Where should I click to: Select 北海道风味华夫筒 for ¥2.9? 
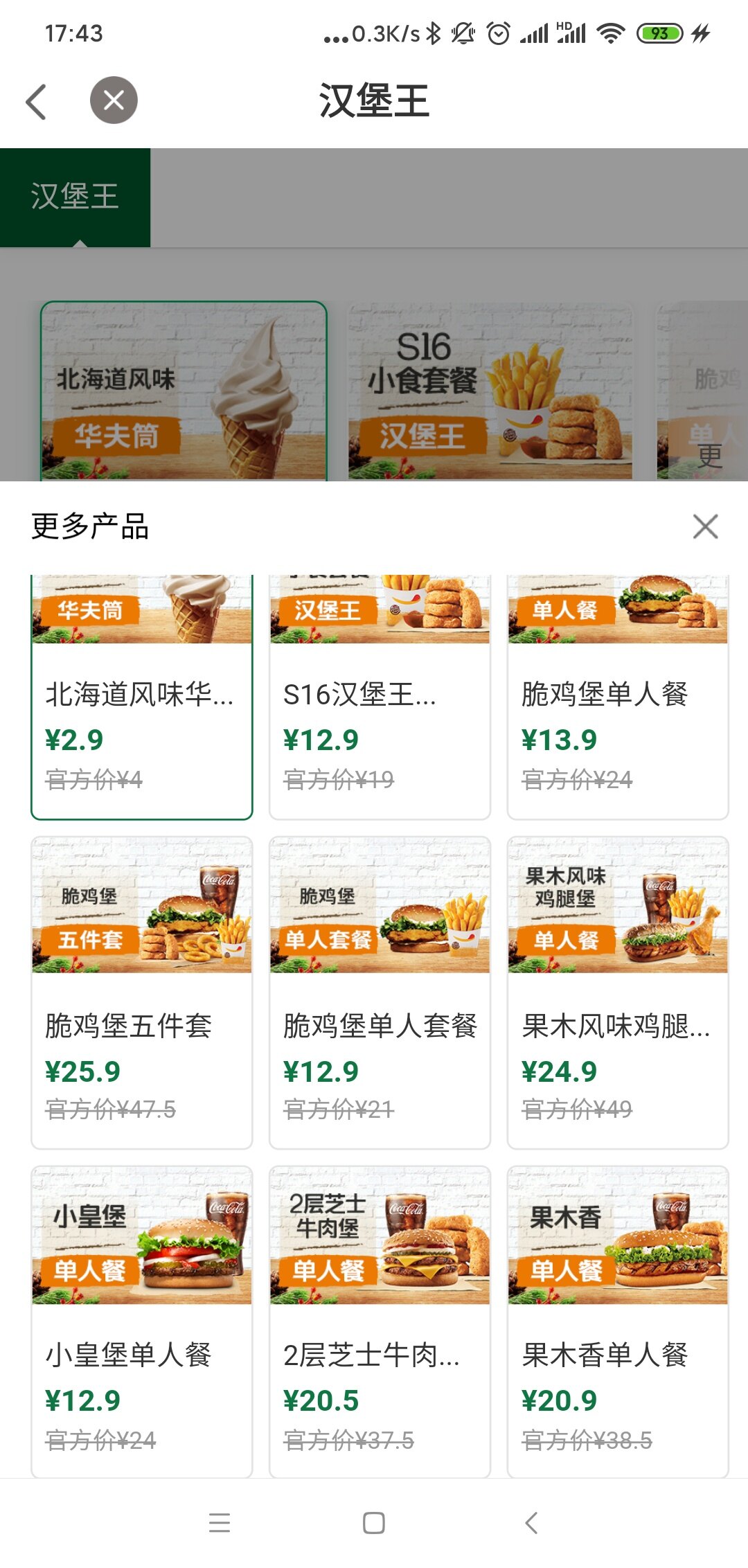(142, 696)
